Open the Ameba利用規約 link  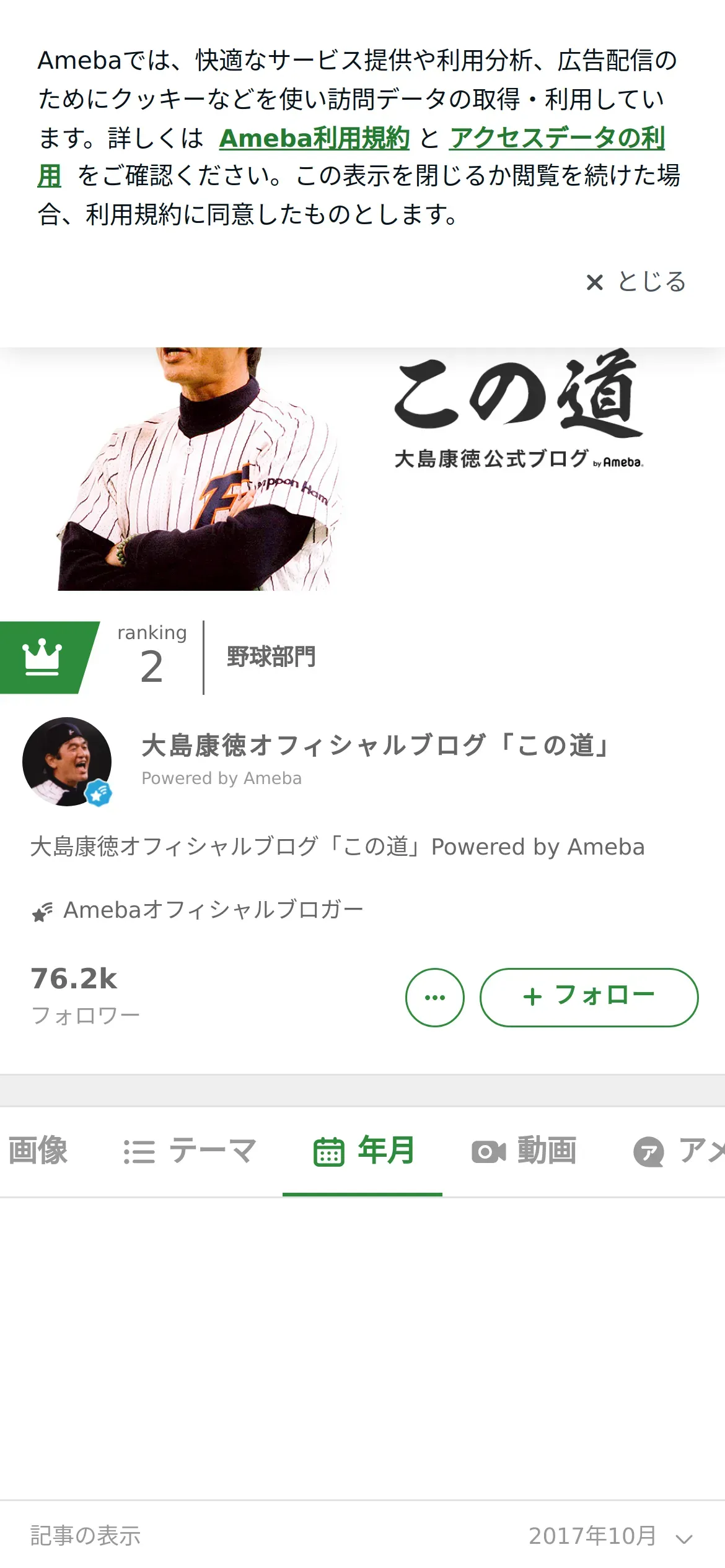314,138
